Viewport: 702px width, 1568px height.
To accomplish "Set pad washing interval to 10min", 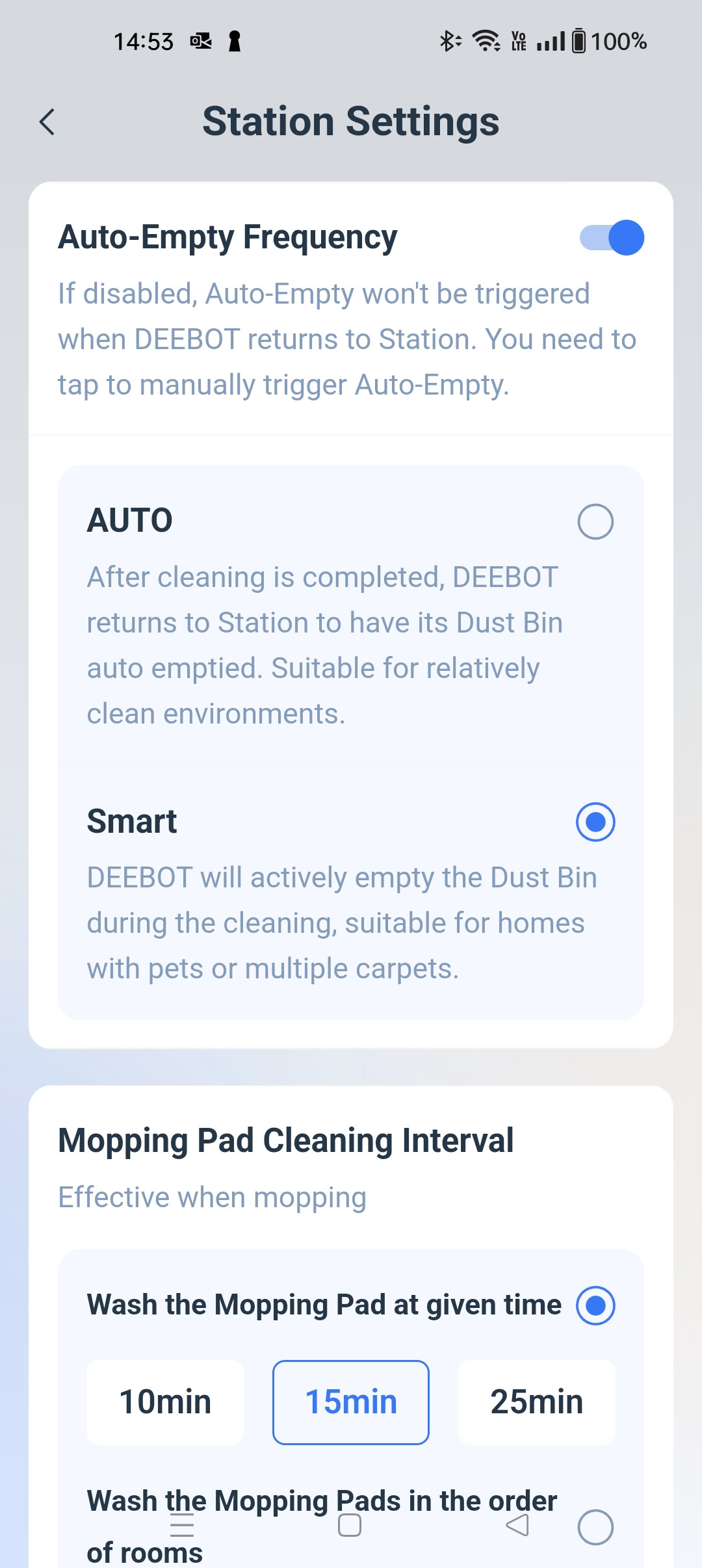I will [165, 1402].
